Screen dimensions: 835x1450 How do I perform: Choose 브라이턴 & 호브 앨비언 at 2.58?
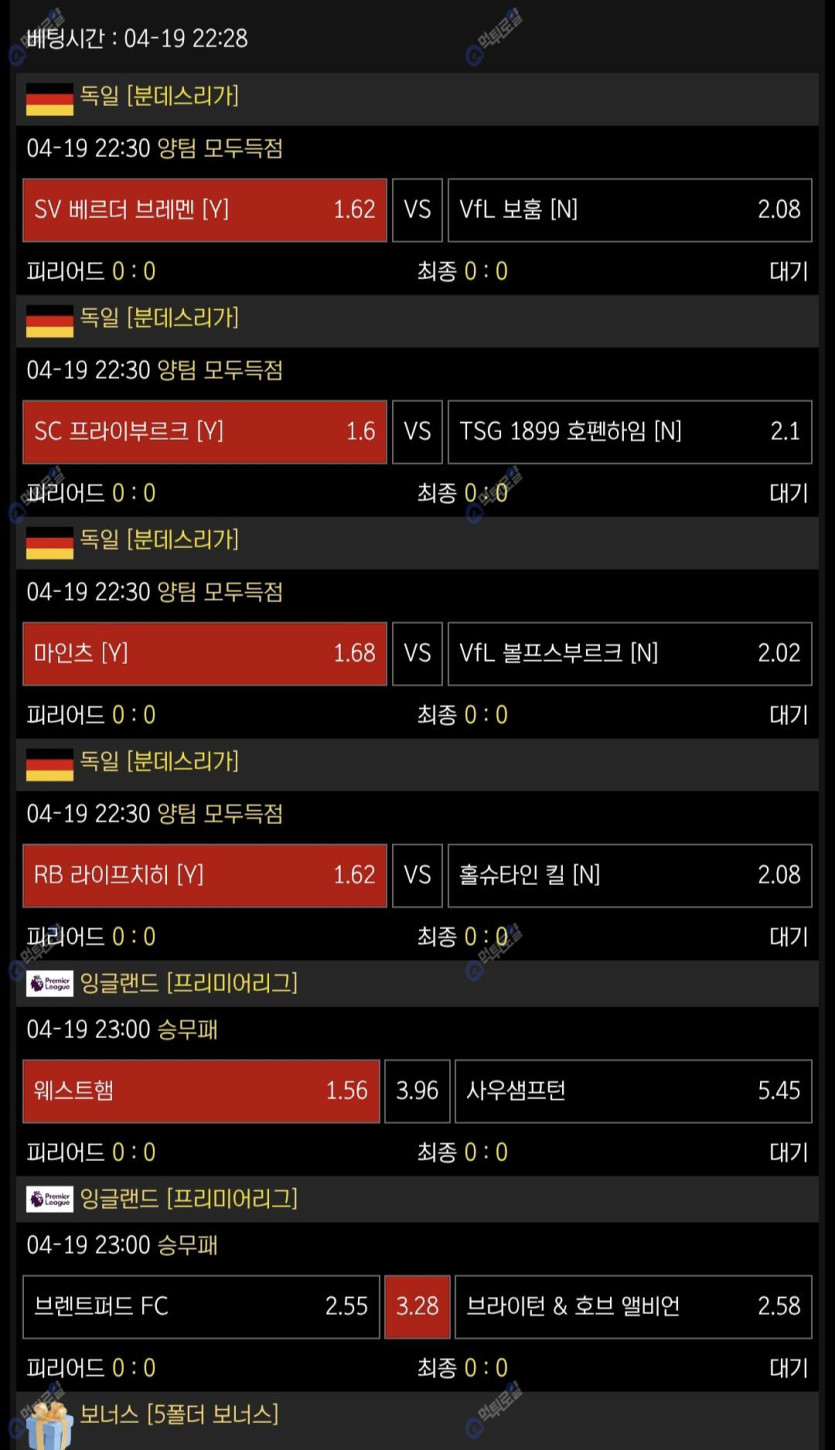[x=633, y=1307]
